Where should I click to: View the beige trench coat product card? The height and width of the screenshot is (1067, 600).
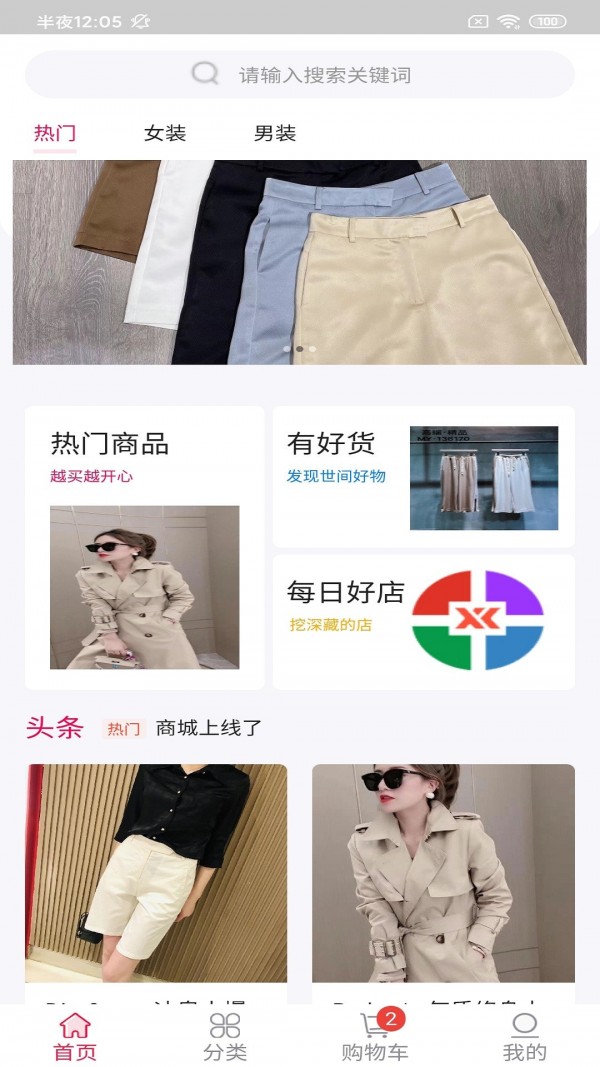click(443, 880)
